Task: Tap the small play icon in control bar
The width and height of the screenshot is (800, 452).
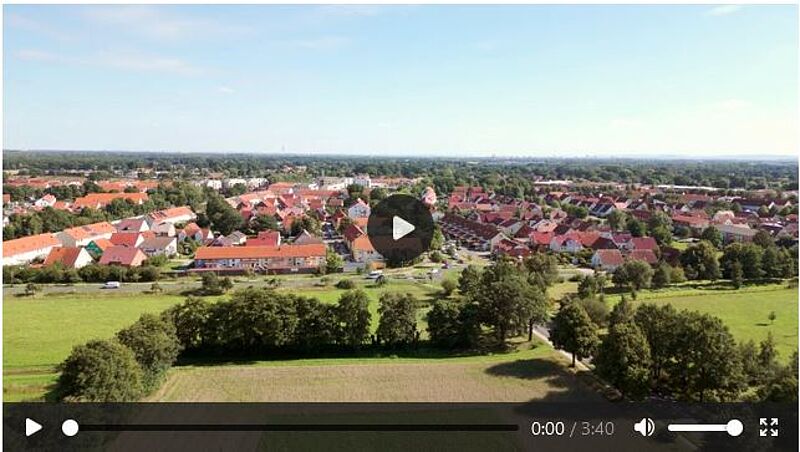Action: tap(33, 427)
